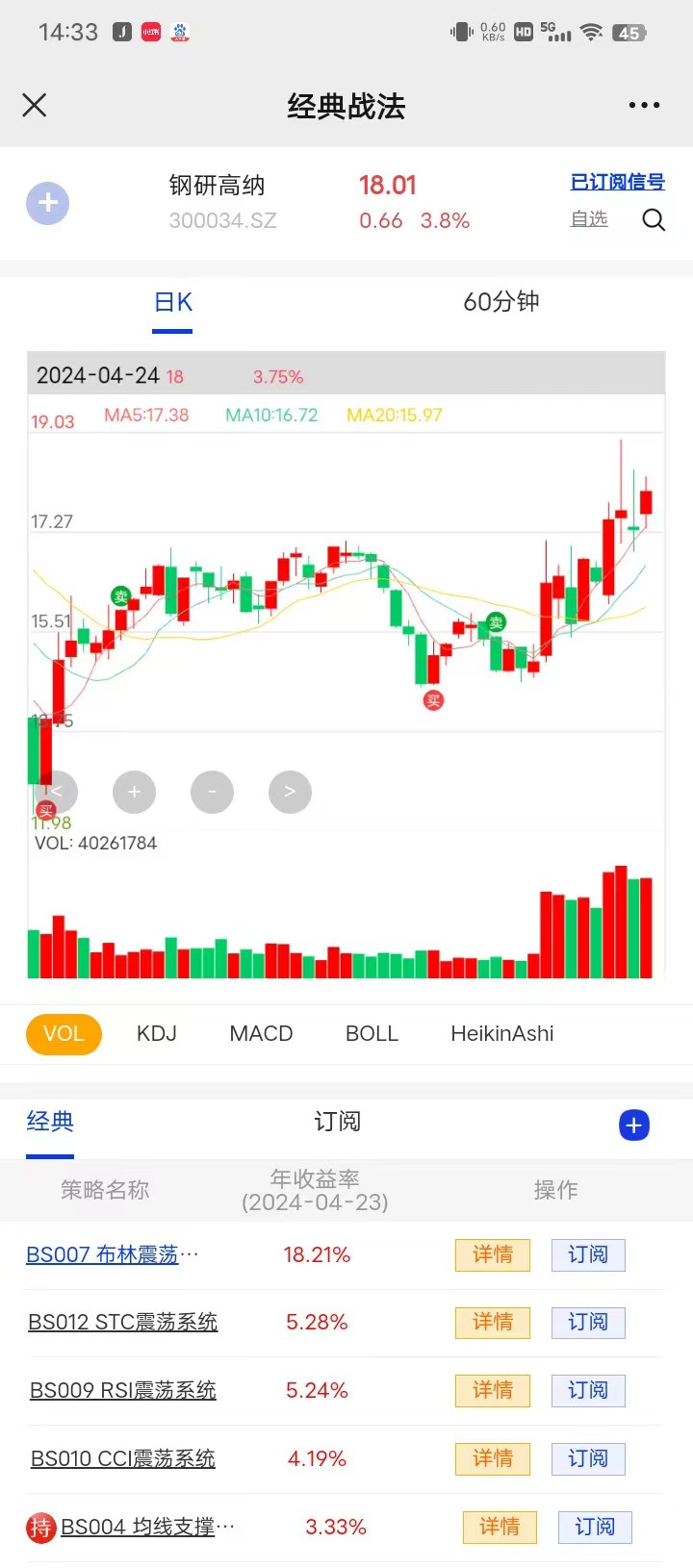Add a strategy with the blue plus button
The width and height of the screenshot is (693, 1568).
pos(633,1125)
